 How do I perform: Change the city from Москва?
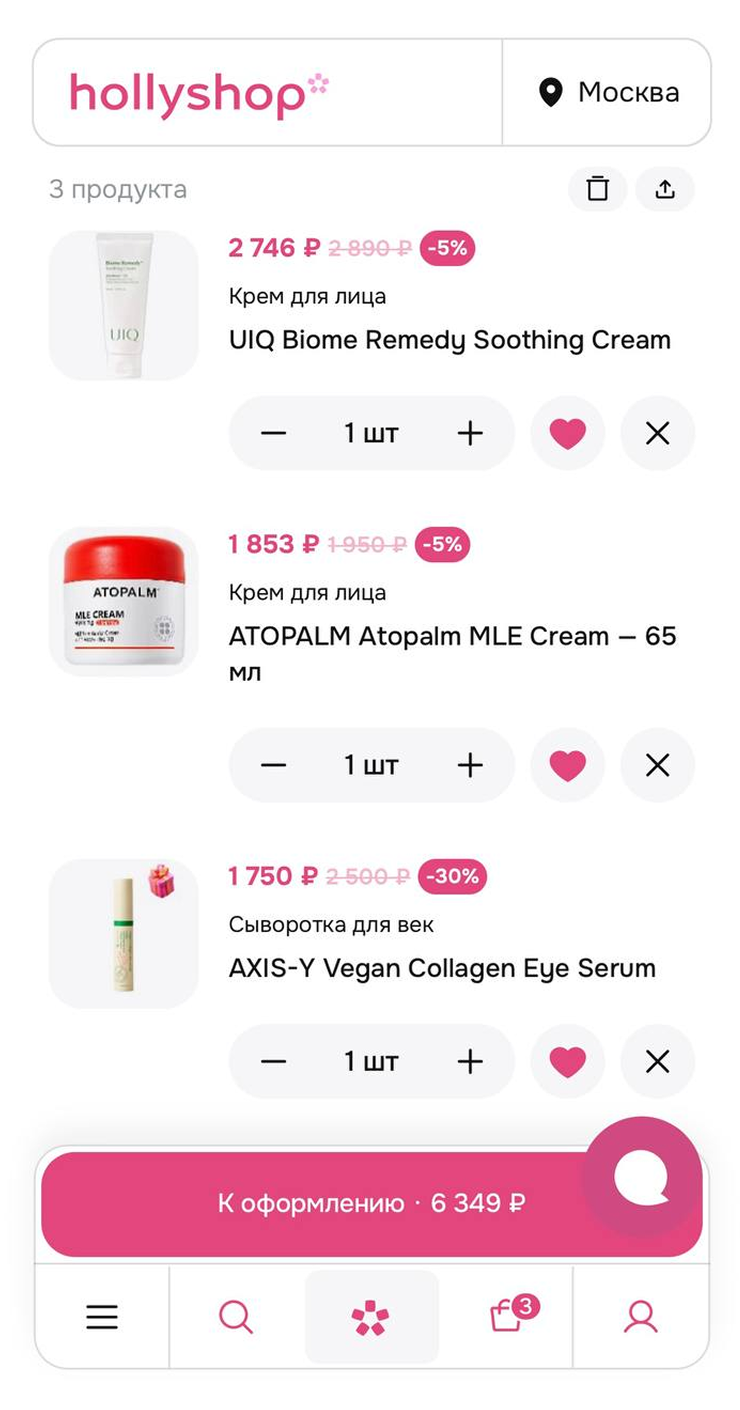pos(607,93)
